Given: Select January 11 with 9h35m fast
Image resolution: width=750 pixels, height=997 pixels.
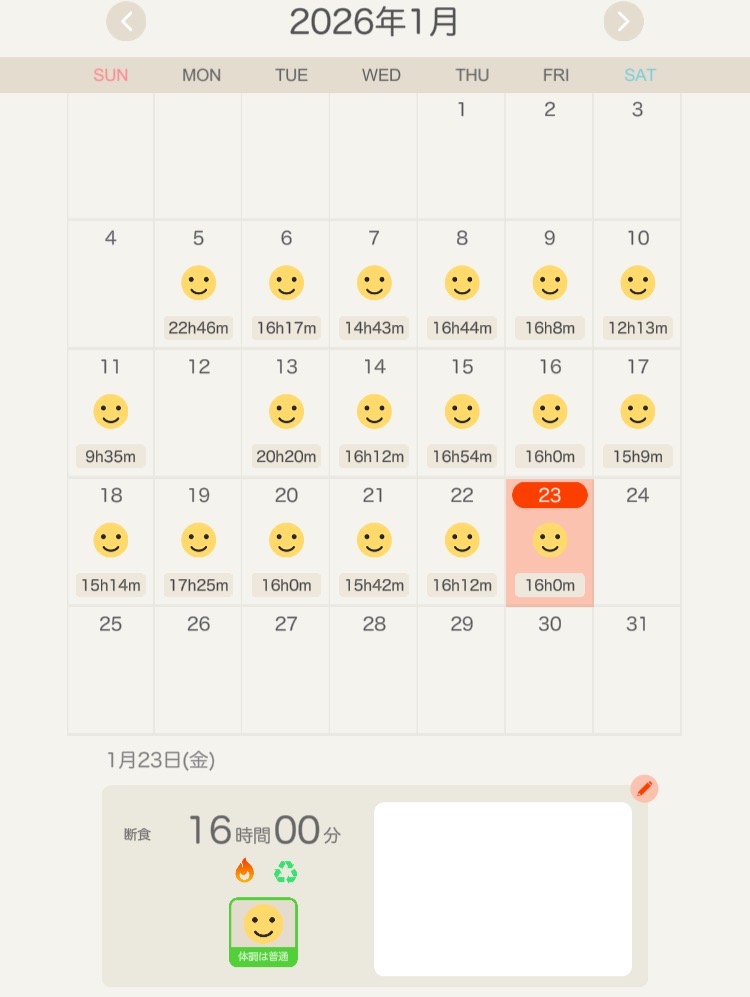Looking at the screenshot, I should click(110, 413).
